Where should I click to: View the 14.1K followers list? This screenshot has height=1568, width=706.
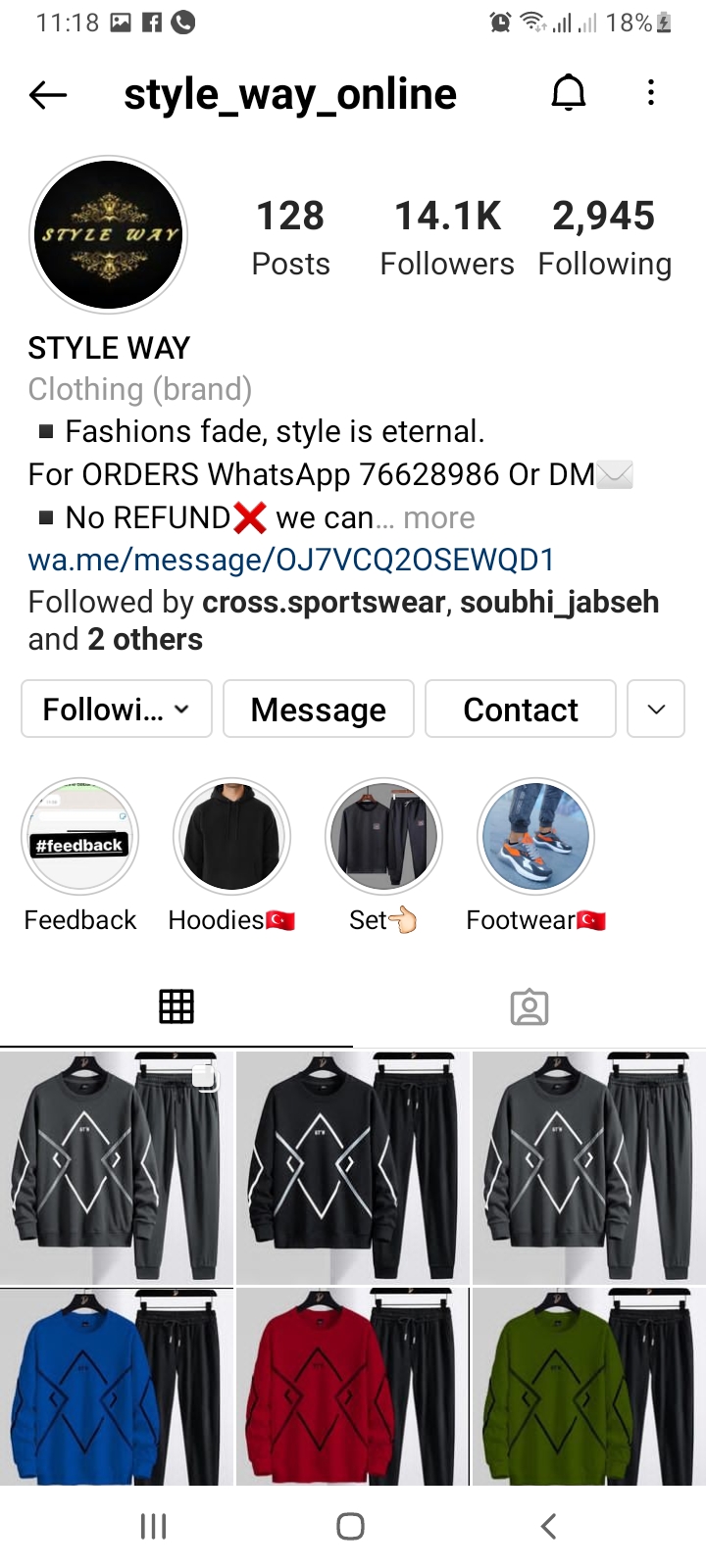tap(447, 237)
